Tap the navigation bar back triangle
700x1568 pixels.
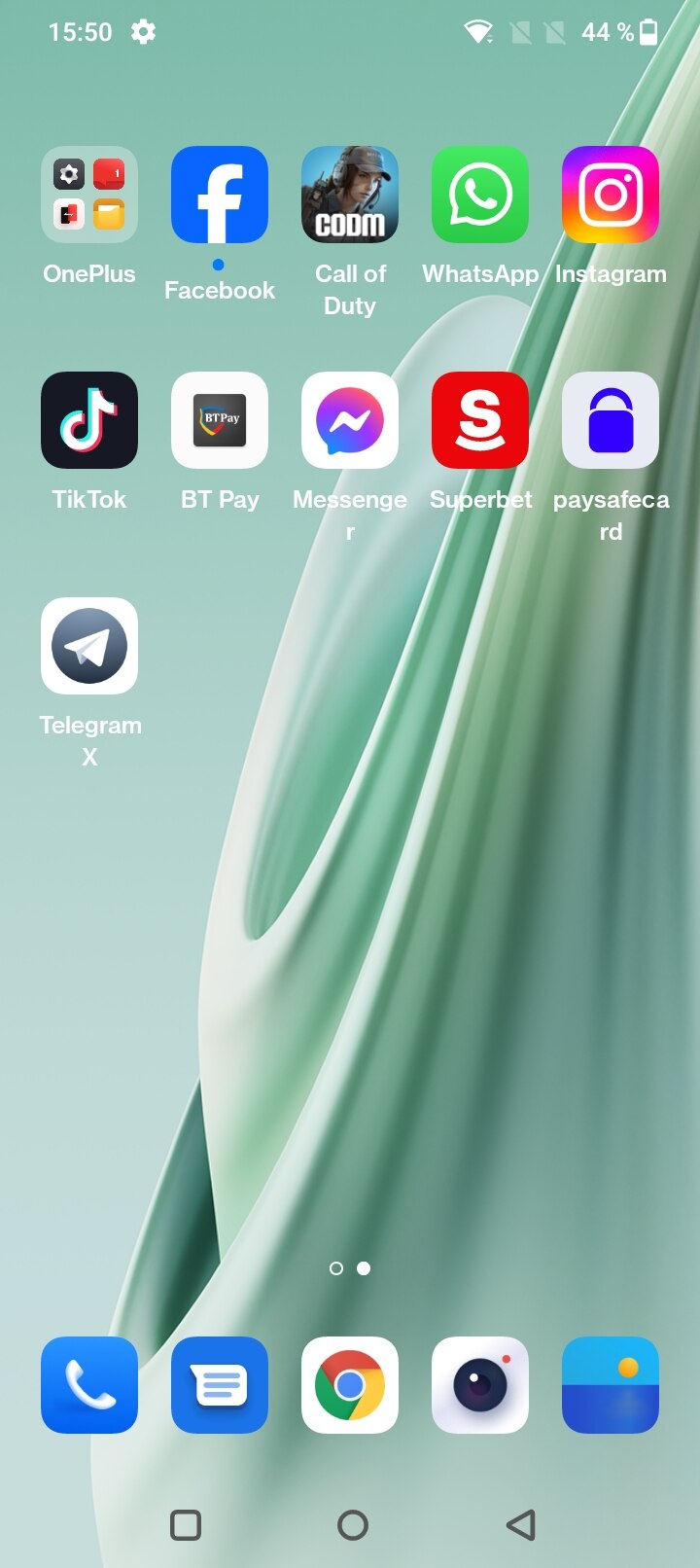point(521,1525)
